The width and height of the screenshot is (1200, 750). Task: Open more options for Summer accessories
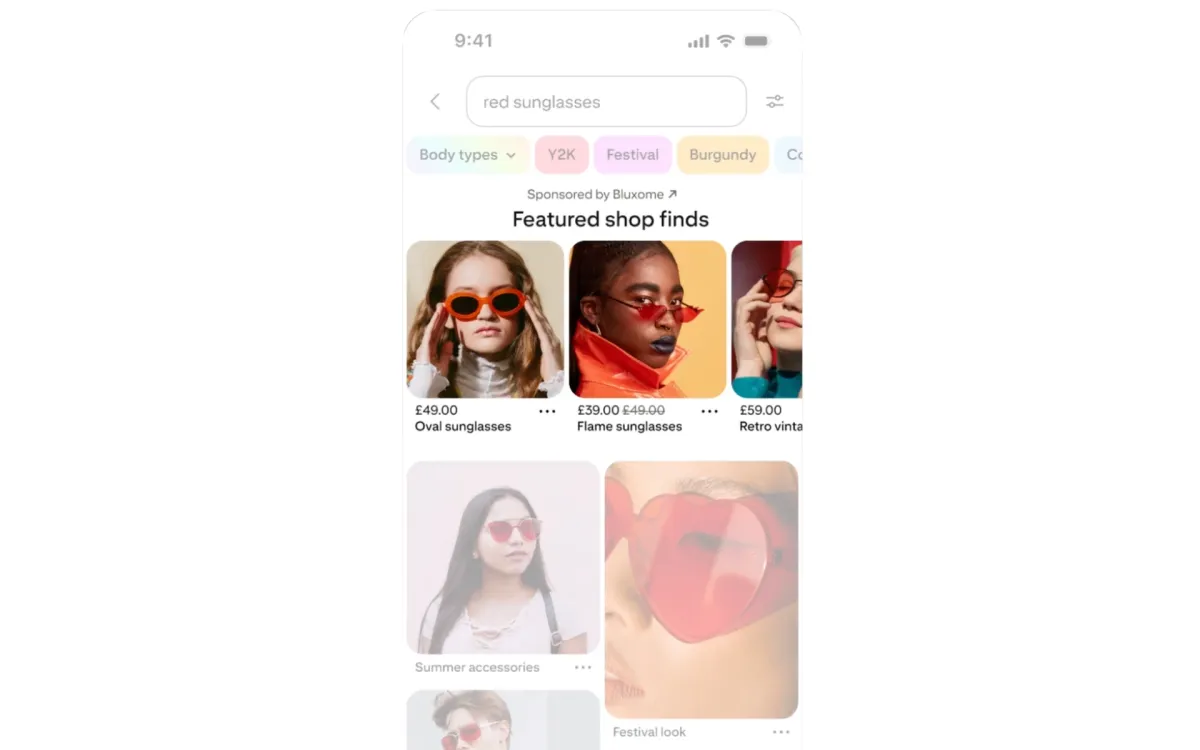click(583, 667)
